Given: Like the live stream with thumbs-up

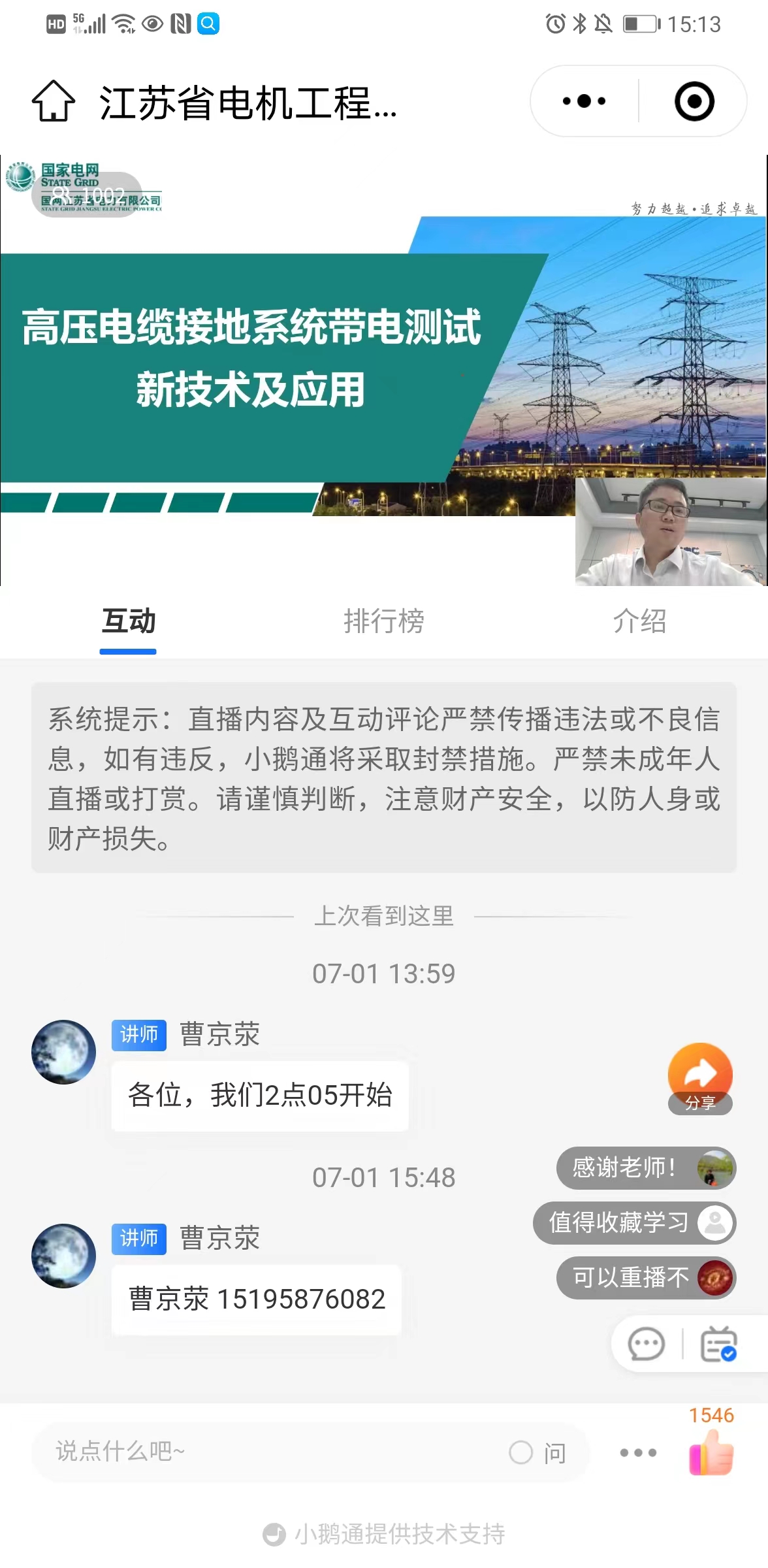Looking at the screenshot, I should click(711, 1452).
